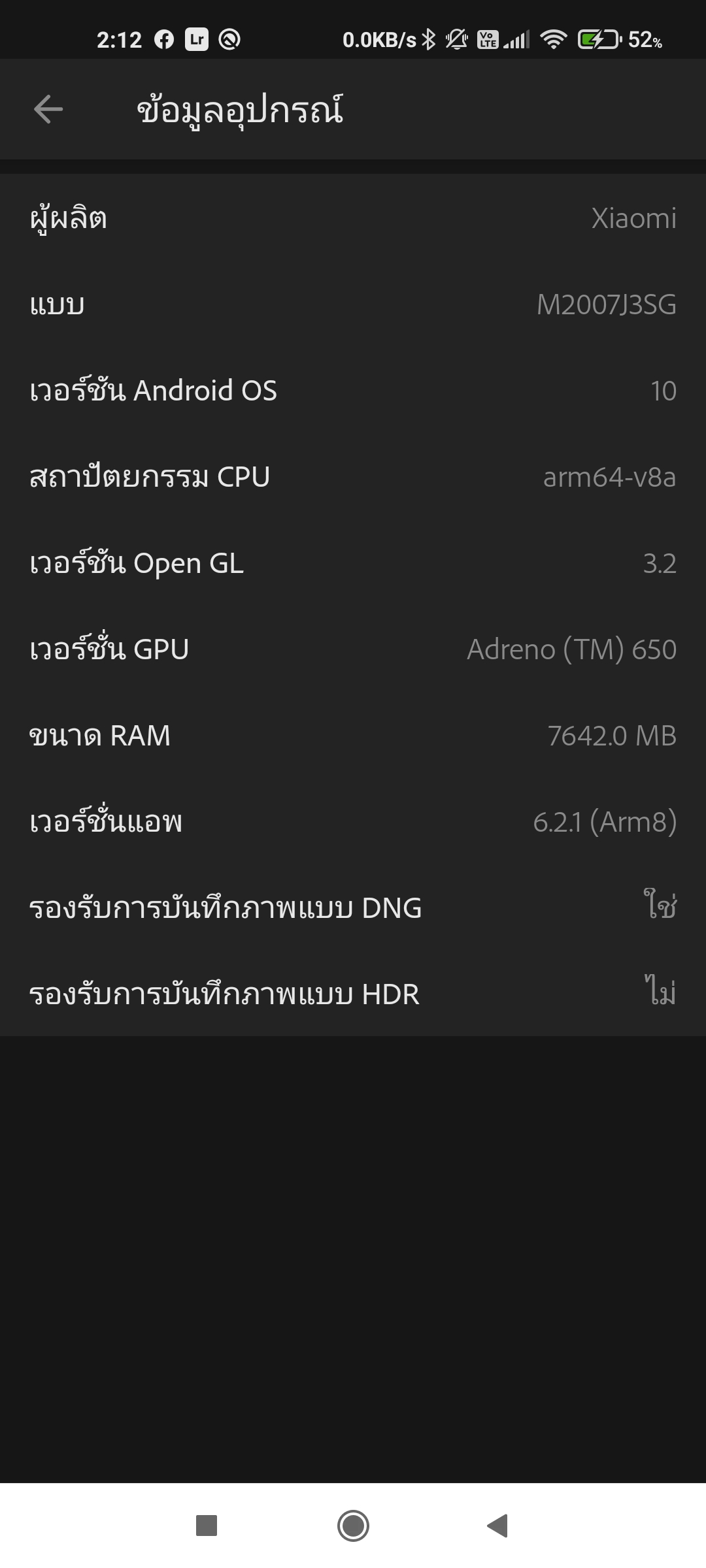Tap the back arrow beside the device info title

pyautogui.click(x=47, y=110)
